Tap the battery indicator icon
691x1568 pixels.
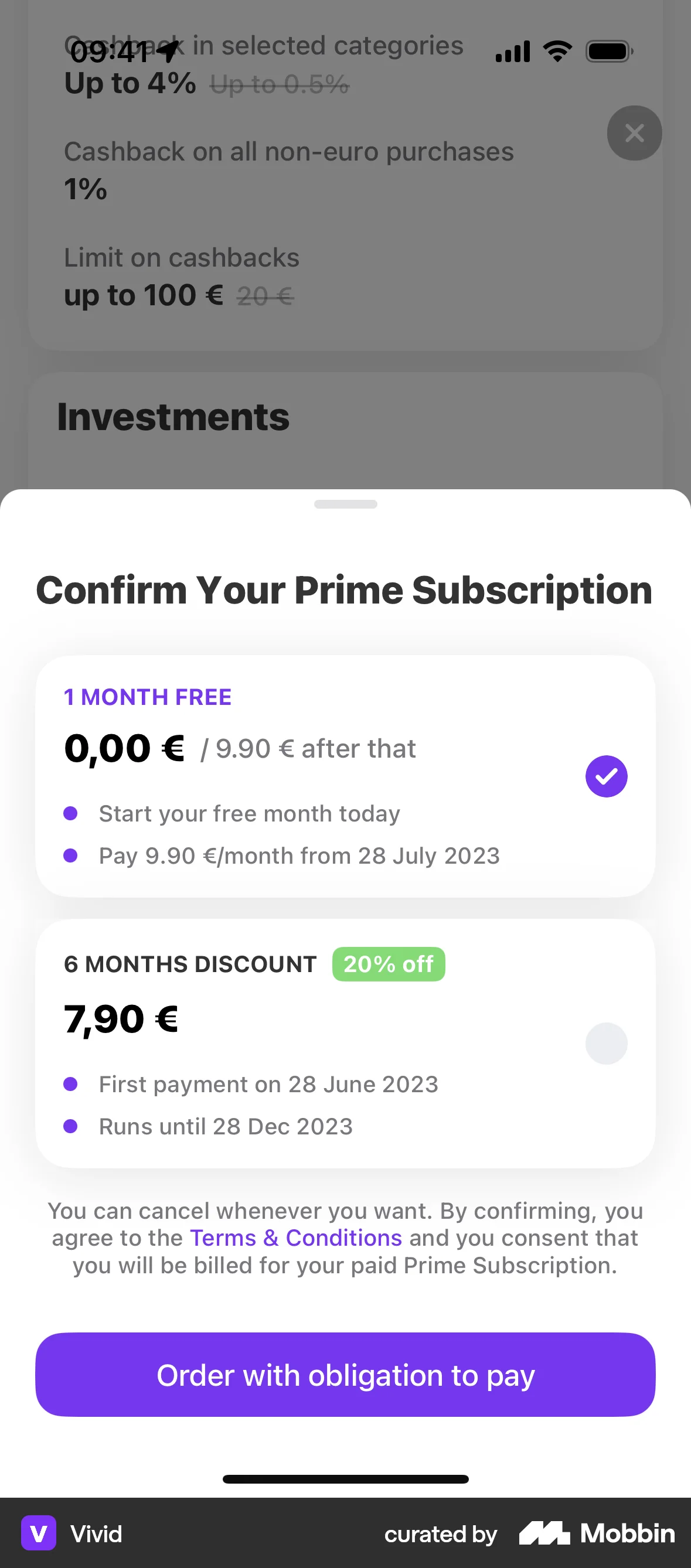click(x=607, y=51)
